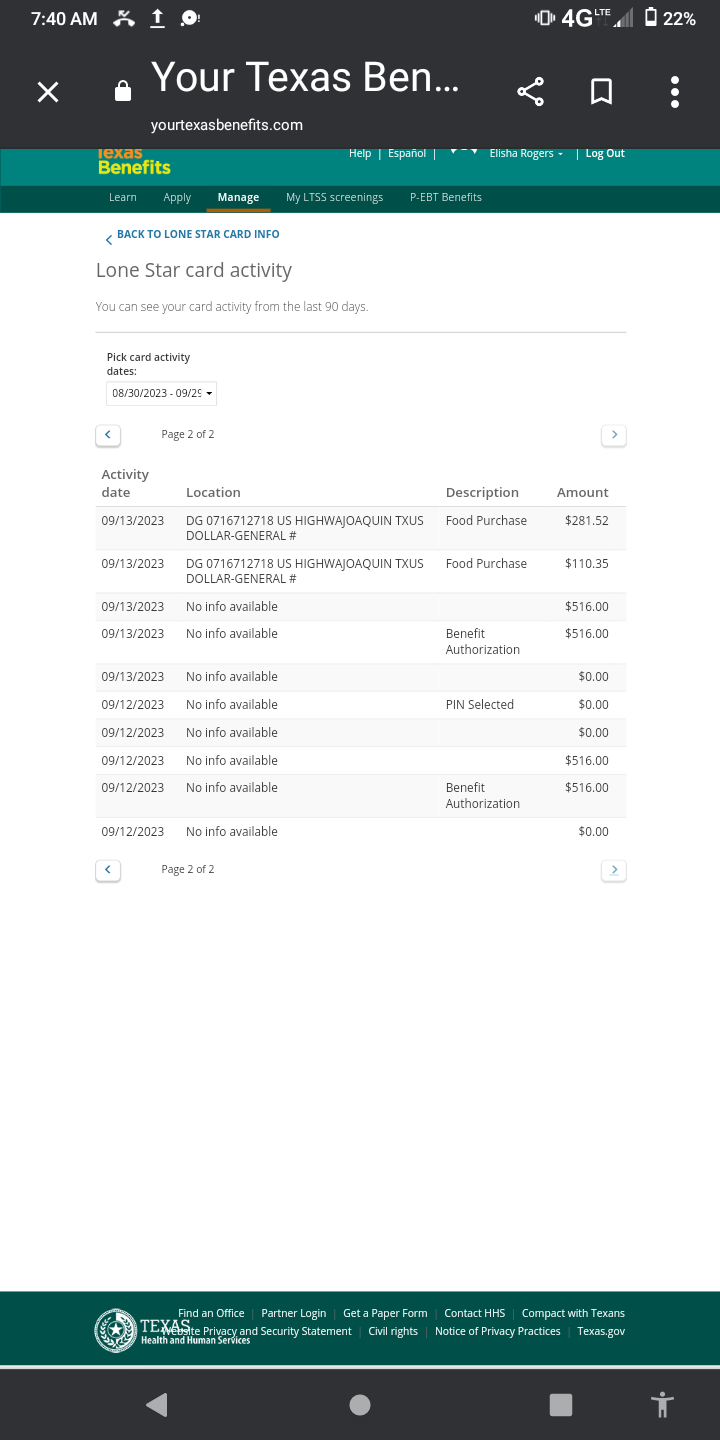Log out of the account
720x1440 pixels.
tap(605, 153)
